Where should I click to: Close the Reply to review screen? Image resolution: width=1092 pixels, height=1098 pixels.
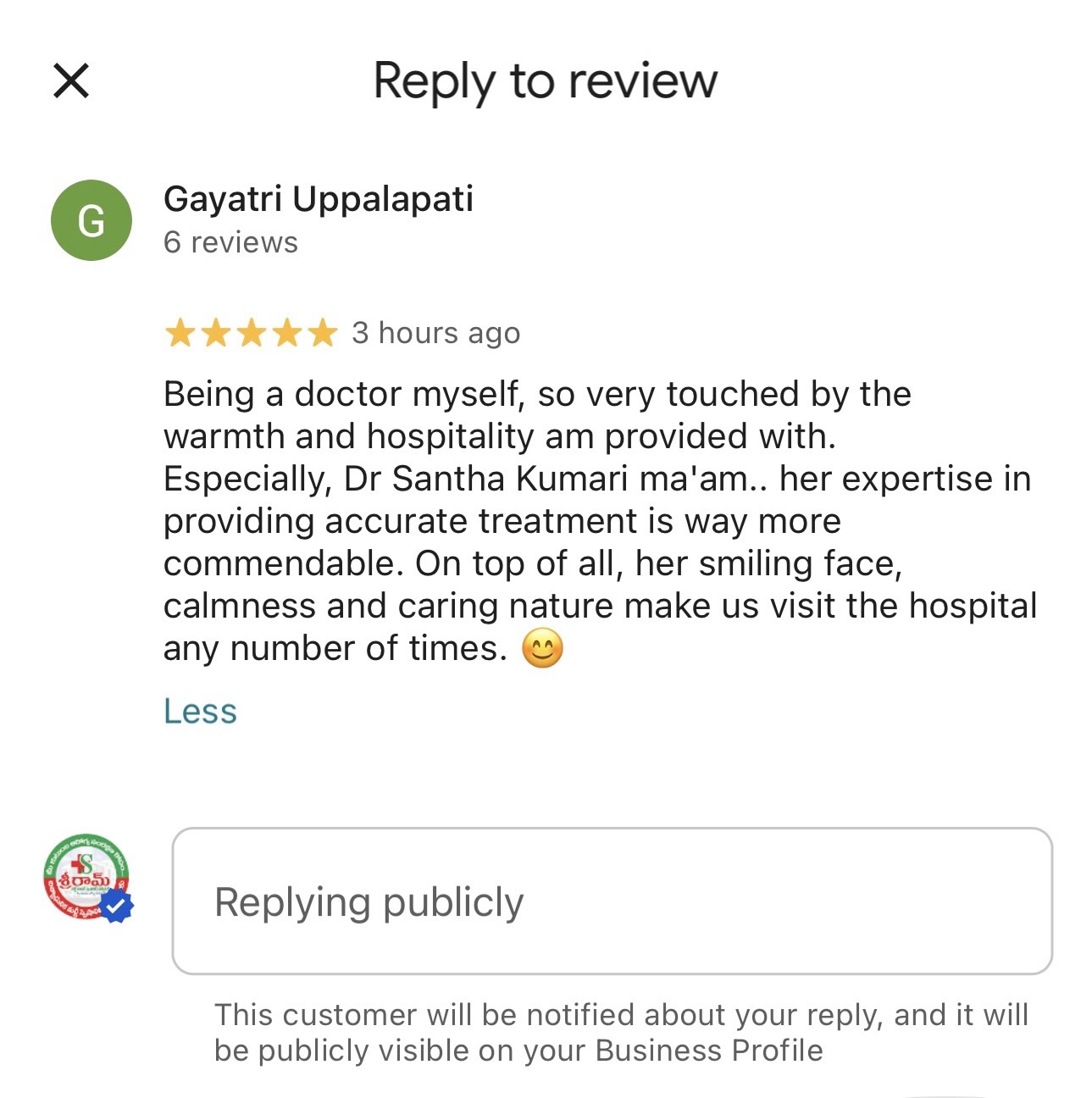pyautogui.click(x=71, y=81)
